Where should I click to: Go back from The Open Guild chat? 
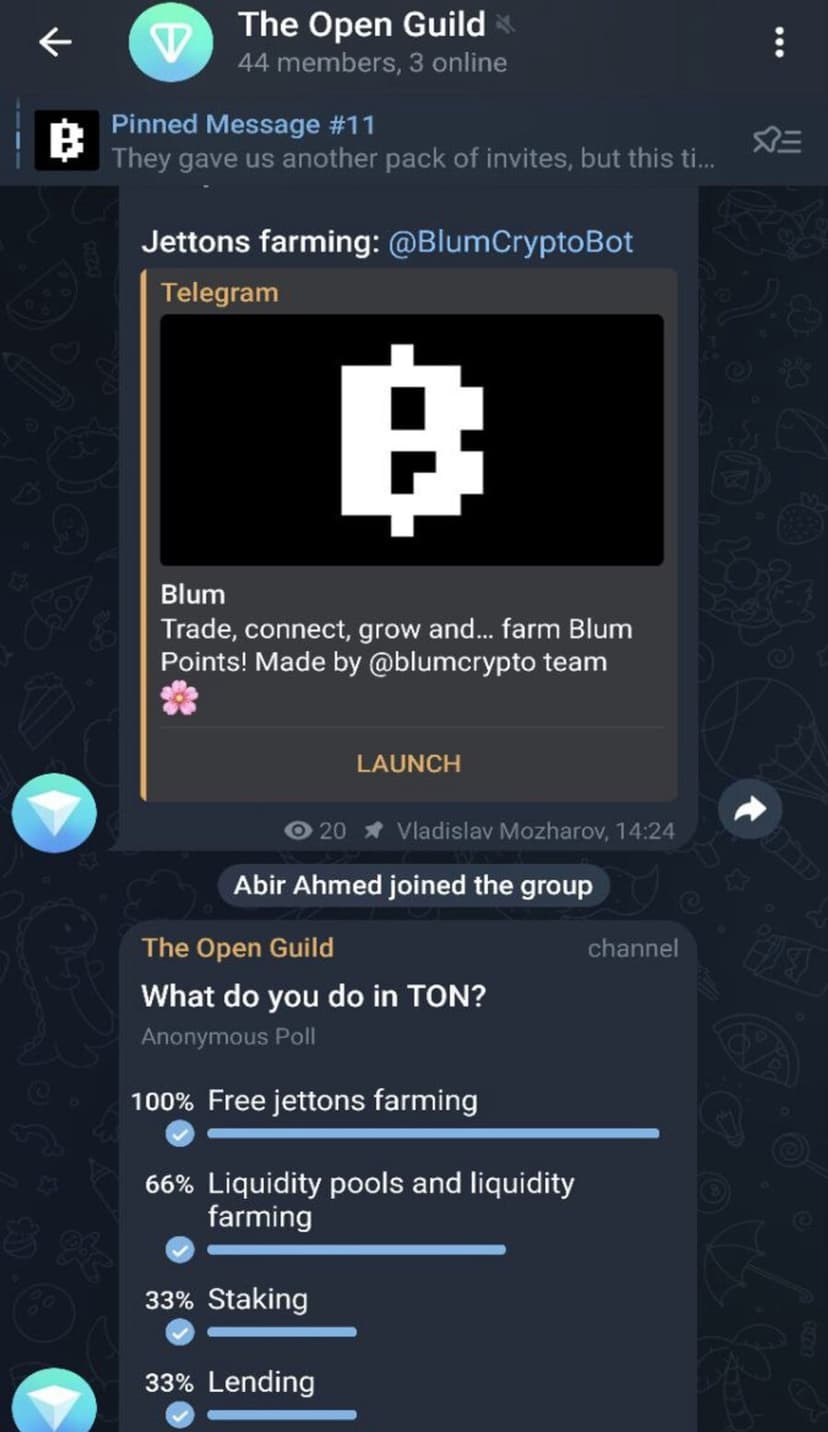pyautogui.click(x=55, y=42)
